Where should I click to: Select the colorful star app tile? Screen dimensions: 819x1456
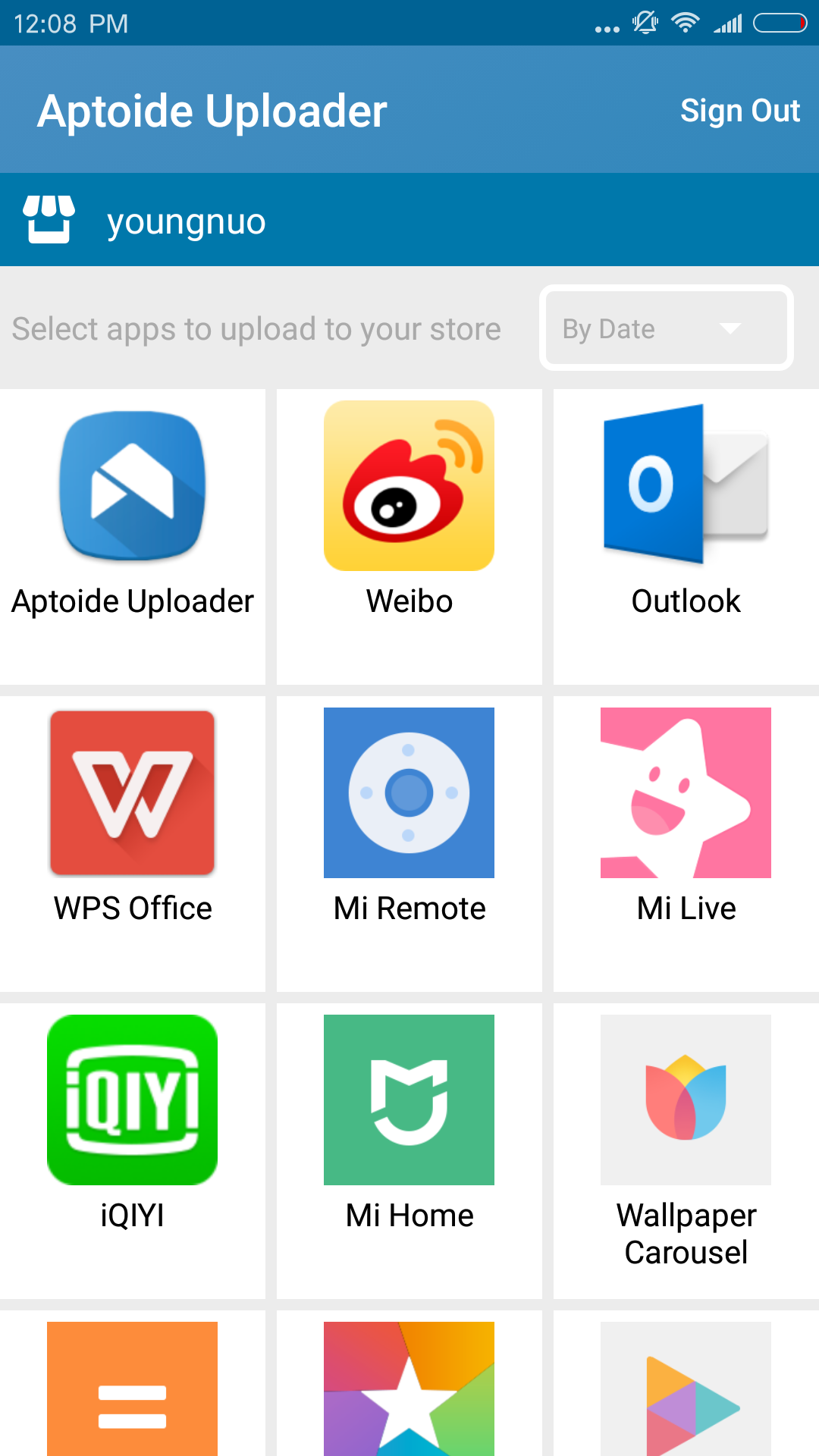click(x=409, y=1383)
